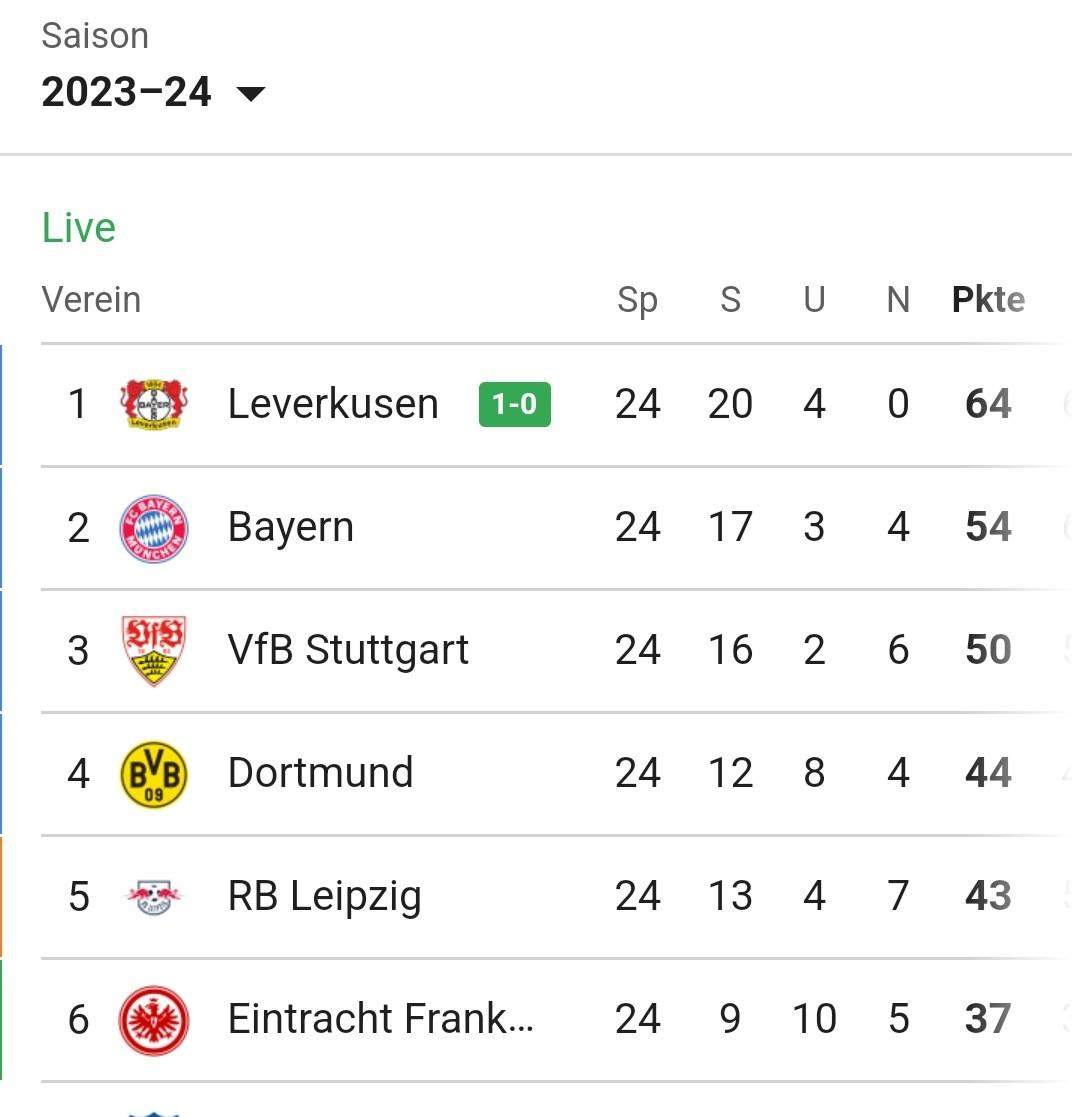Click the RB Leipzig club emblem
1072x1117 pixels.
pyautogui.click(x=154, y=895)
